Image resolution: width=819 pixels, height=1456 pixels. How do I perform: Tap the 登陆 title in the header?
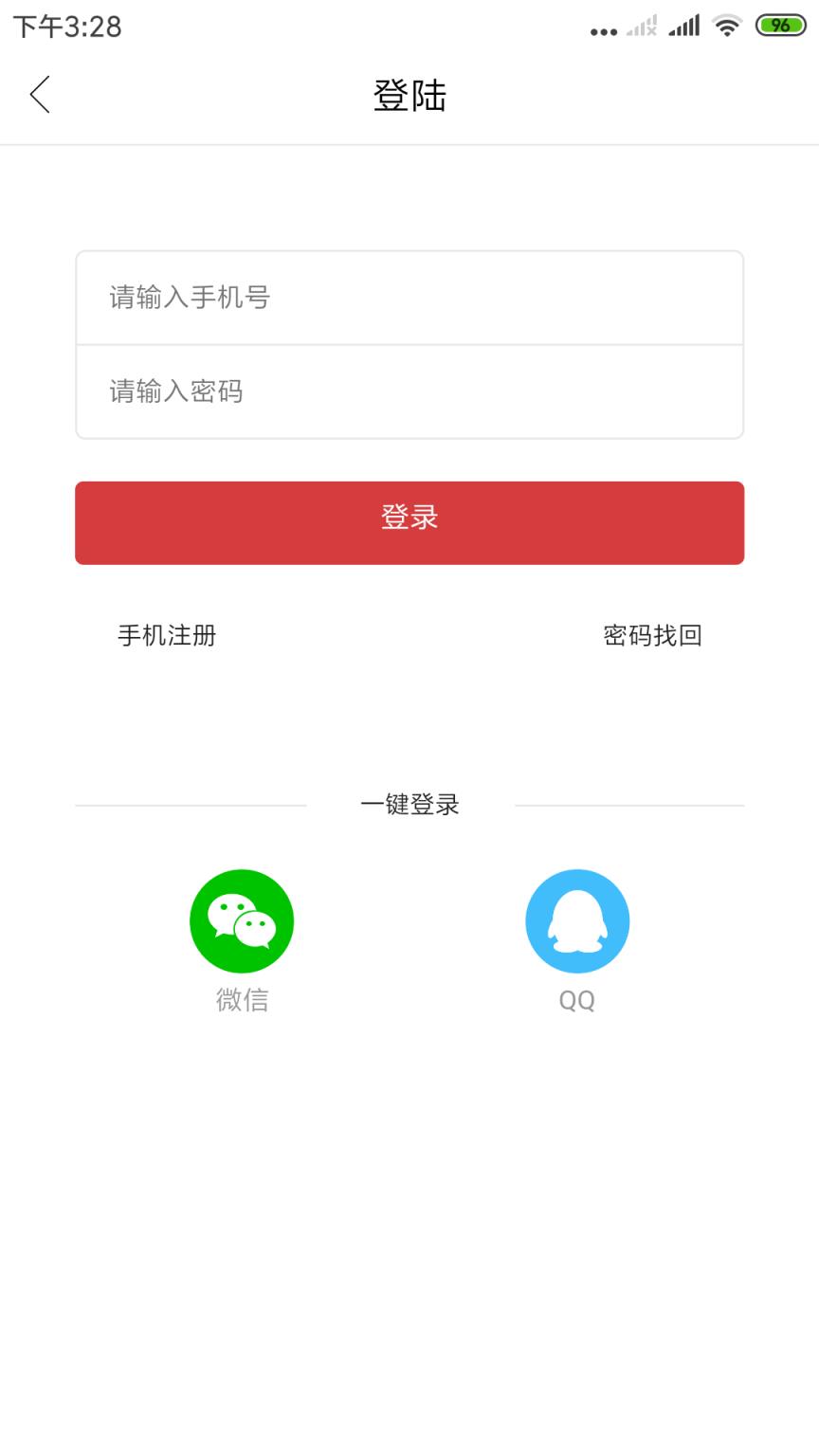point(409,96)
